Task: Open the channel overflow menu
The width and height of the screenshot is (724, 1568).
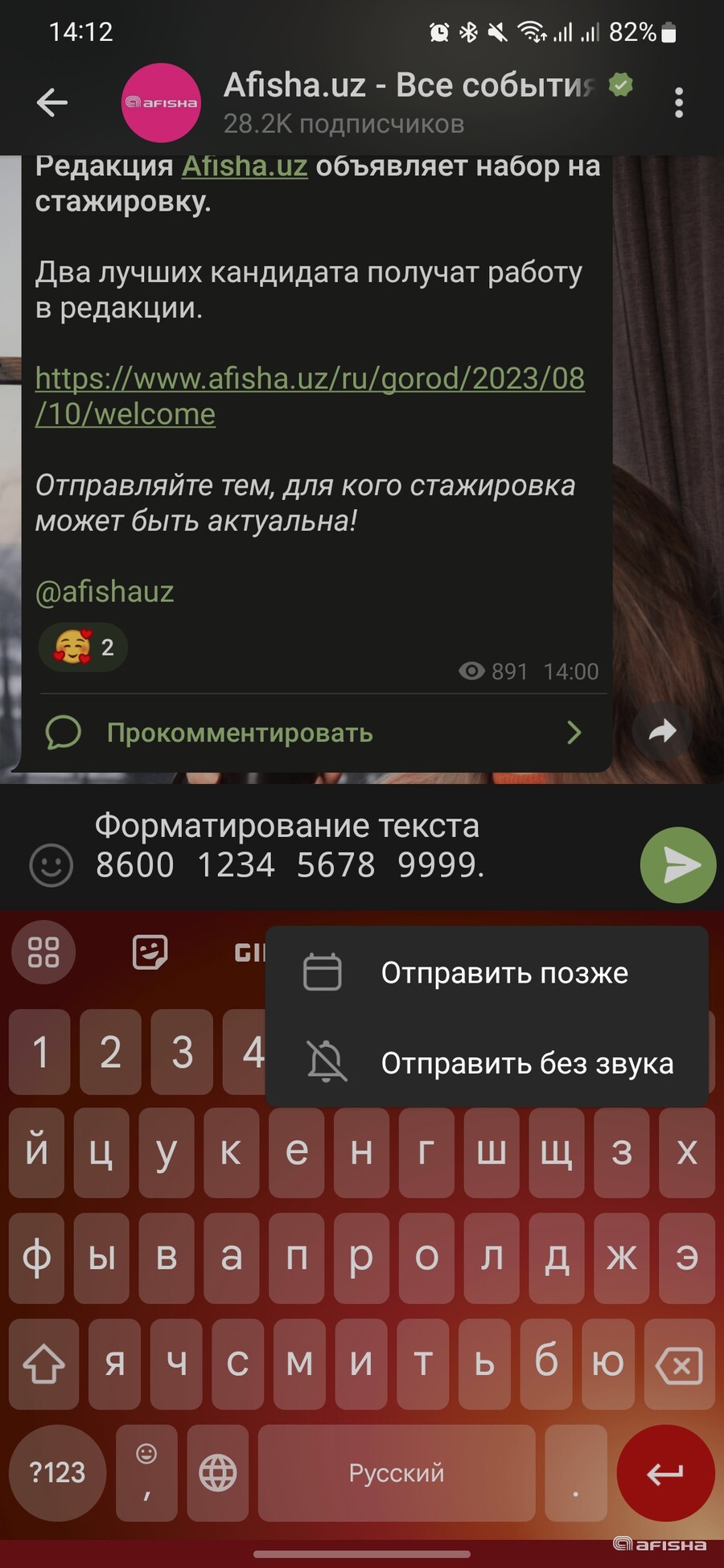Action: pyautogui.click(x=679, y=102)
